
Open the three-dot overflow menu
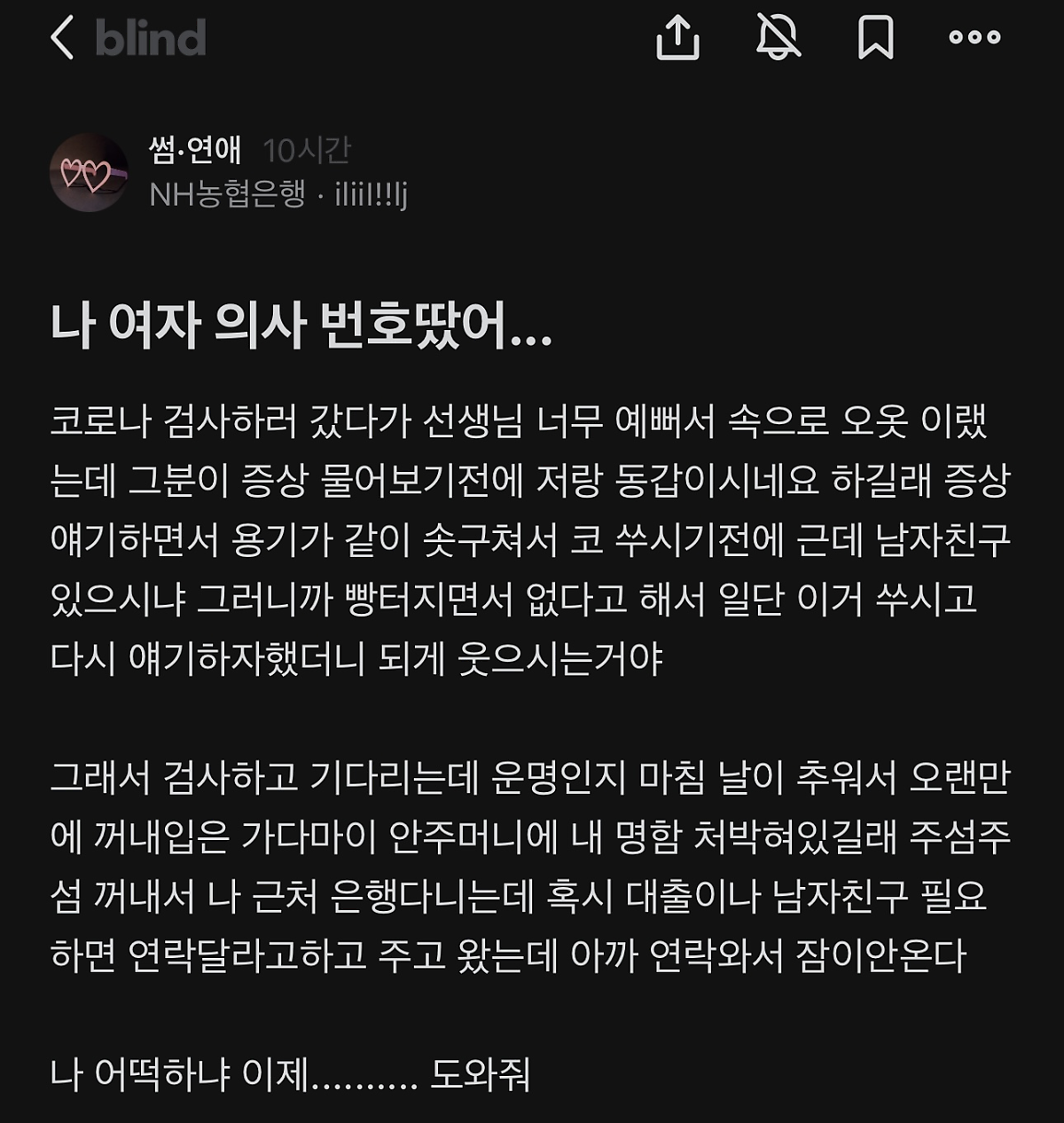(974, 37)
